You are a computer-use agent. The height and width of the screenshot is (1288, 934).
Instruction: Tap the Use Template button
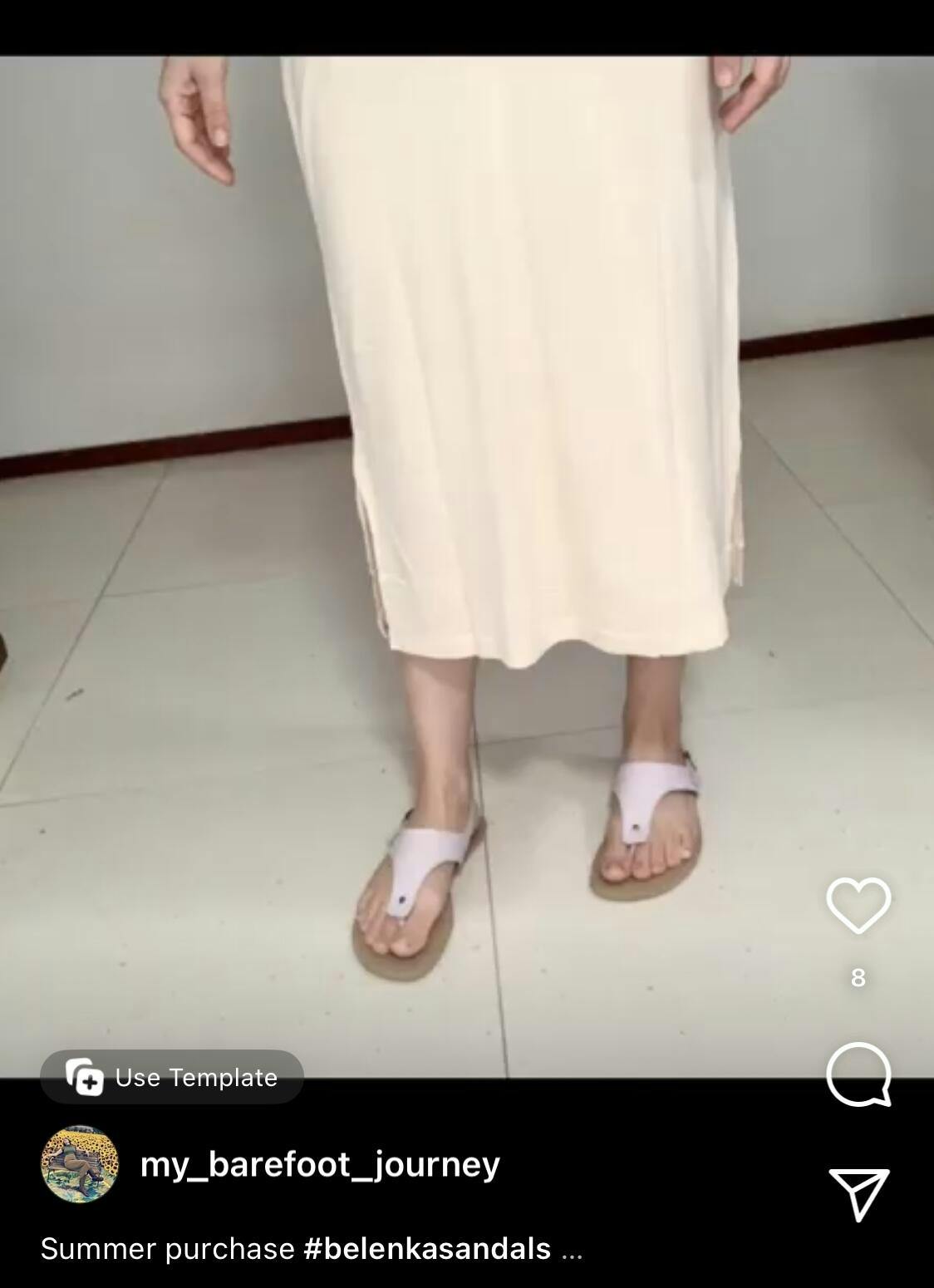[x=172, y=1077]
